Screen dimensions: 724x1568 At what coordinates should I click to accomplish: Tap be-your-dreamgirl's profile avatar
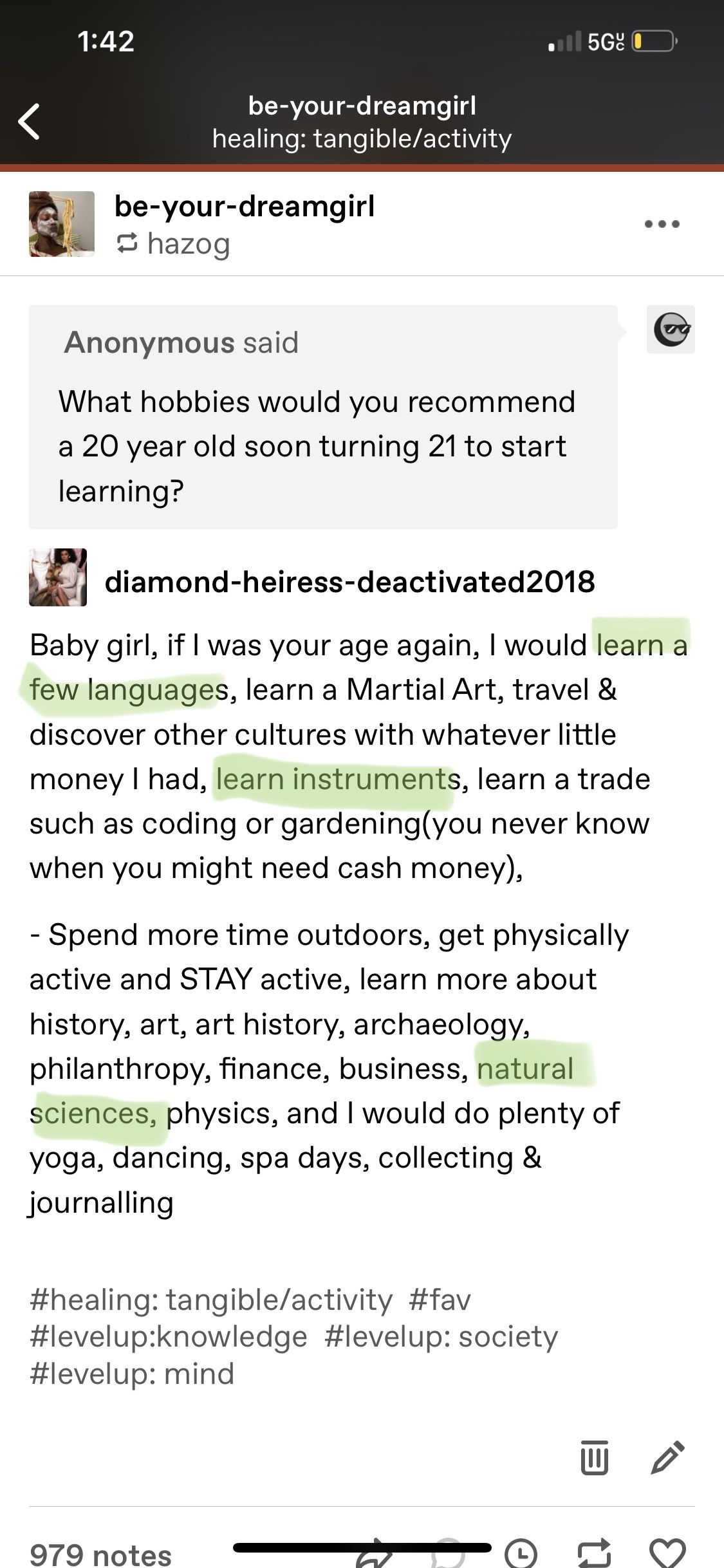point(62,224)
